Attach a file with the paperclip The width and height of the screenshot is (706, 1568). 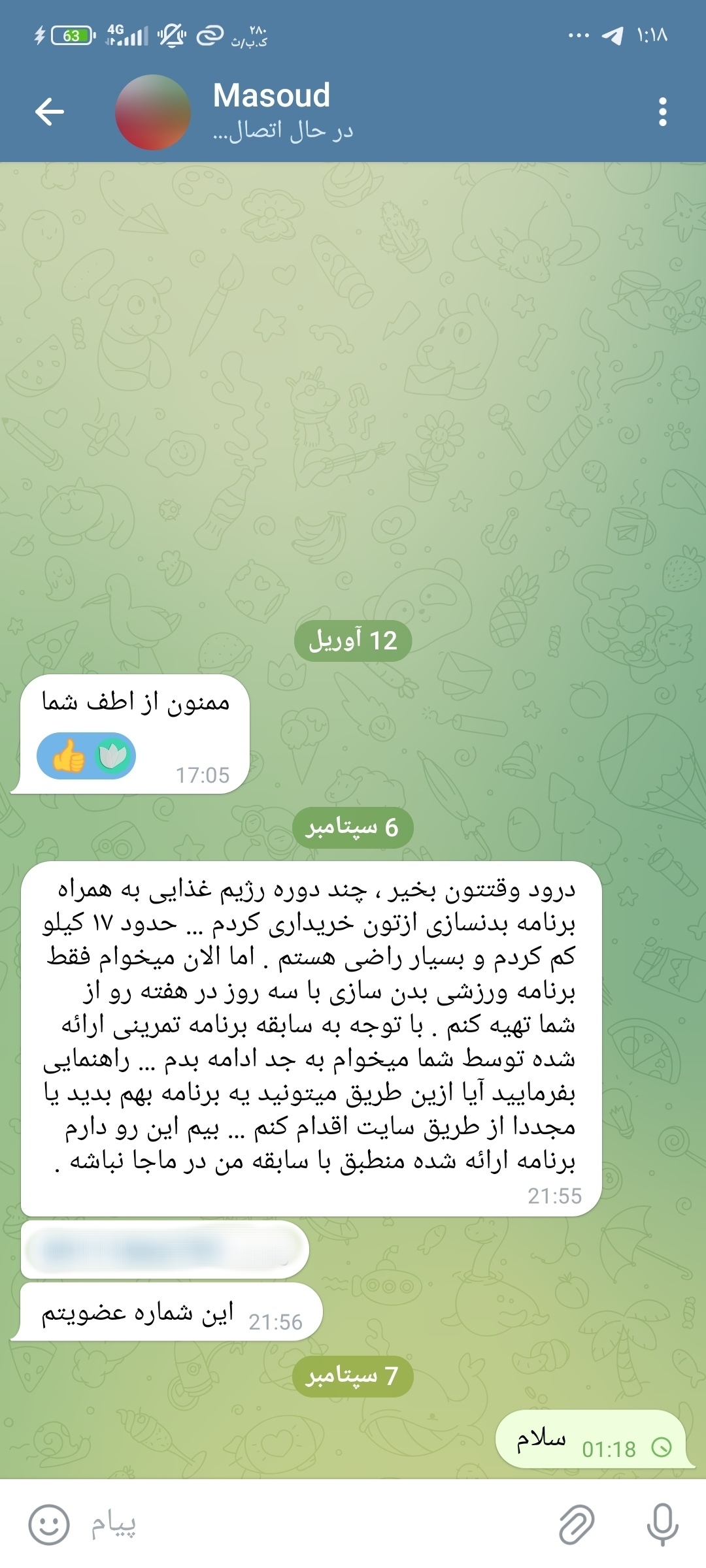[x=577, y=1526]
